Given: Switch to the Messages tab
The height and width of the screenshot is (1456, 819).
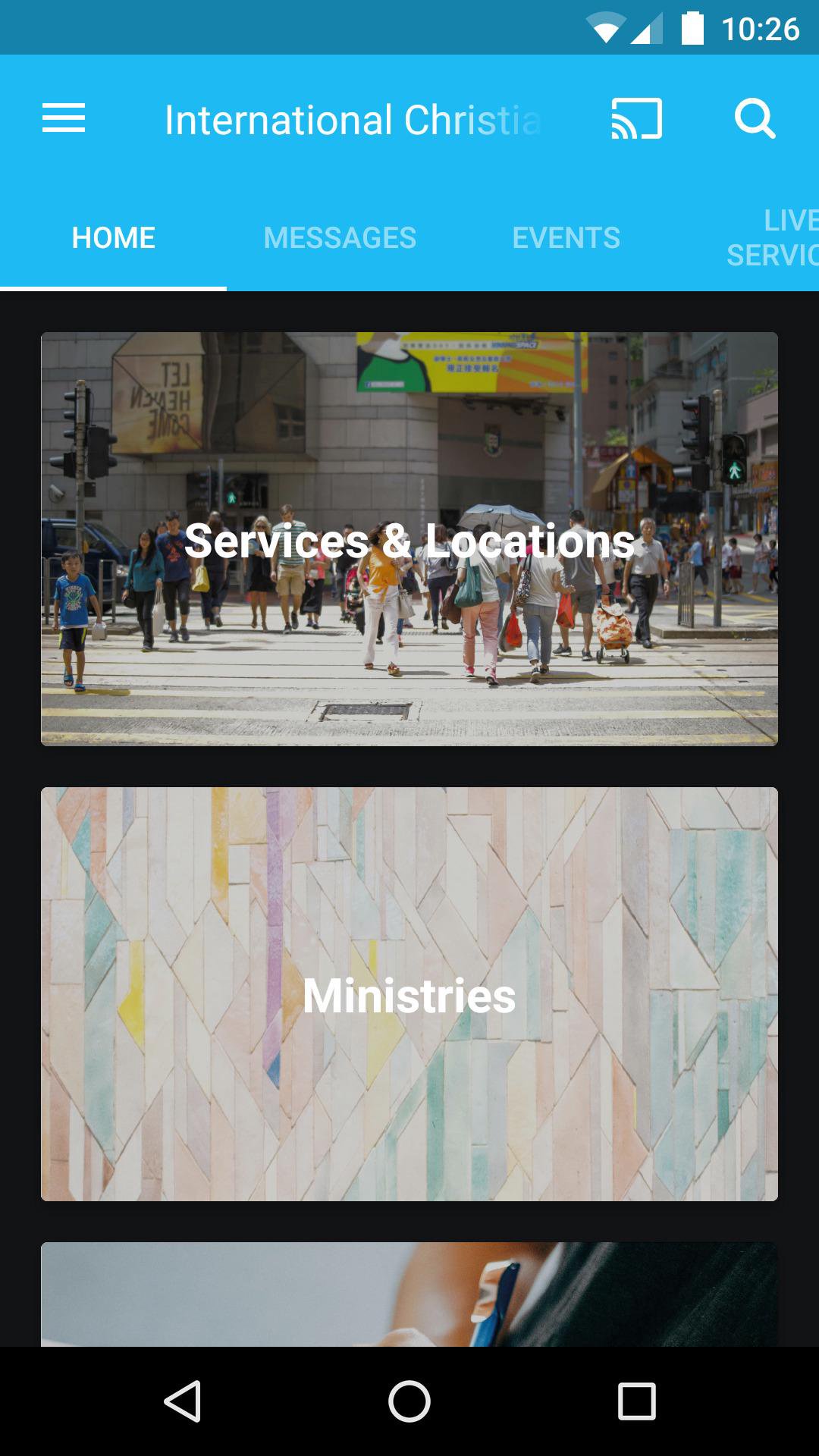Looking at the screenshot, I should 340,238.
